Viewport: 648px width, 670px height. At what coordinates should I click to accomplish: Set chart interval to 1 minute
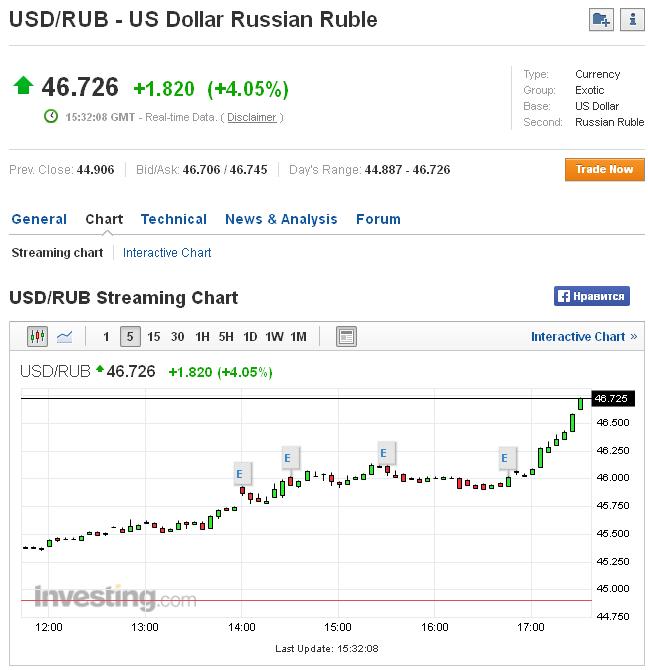click(106, 337)
